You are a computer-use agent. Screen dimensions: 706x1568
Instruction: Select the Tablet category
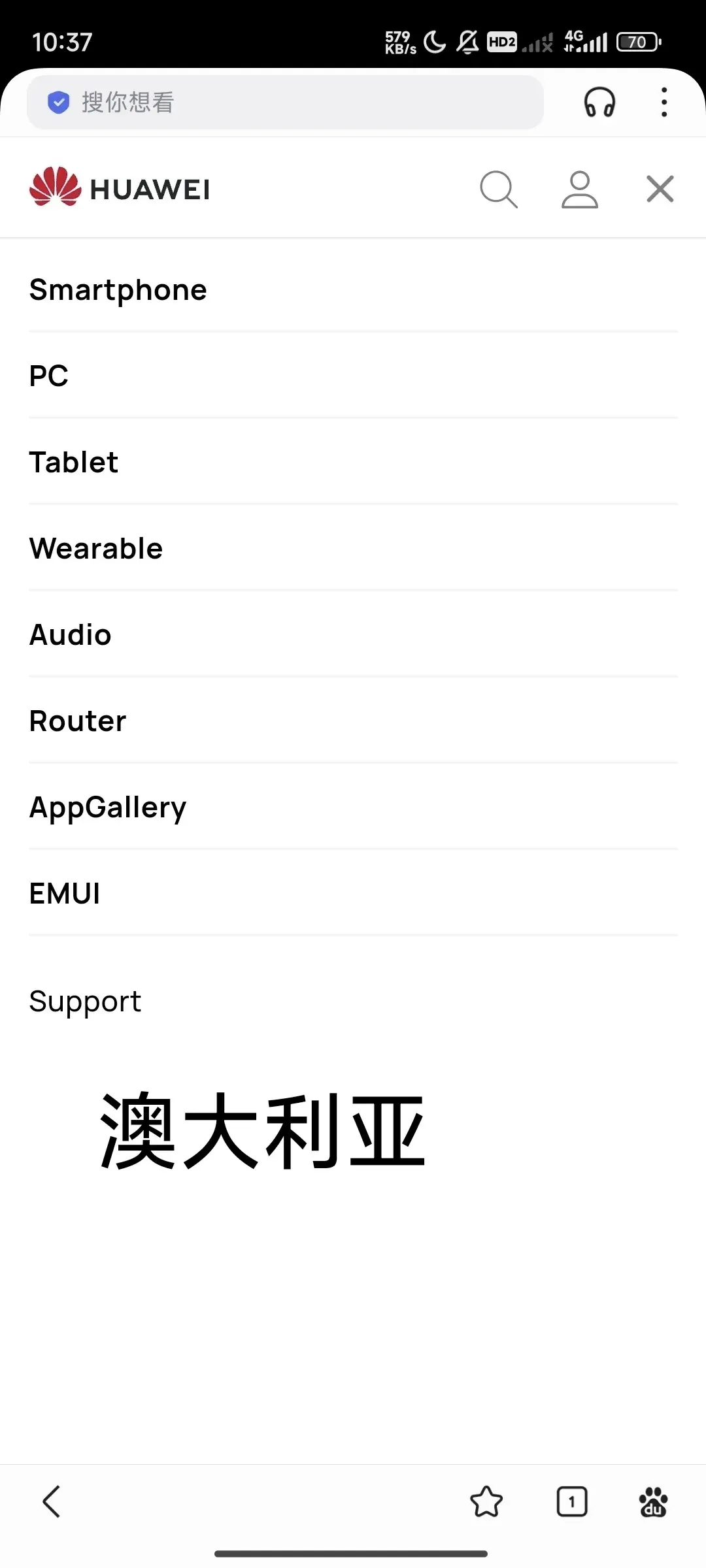coord(74,462)
